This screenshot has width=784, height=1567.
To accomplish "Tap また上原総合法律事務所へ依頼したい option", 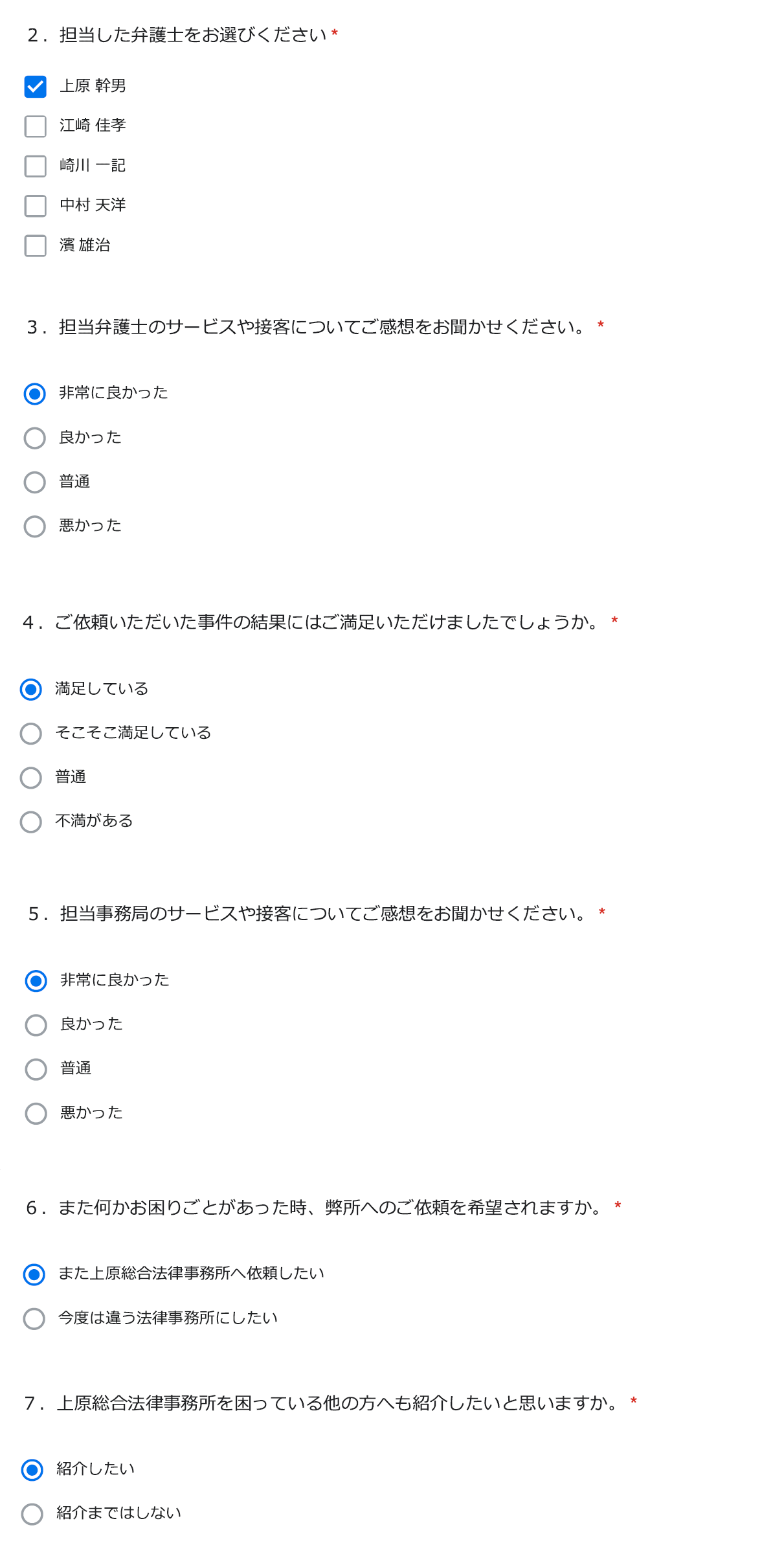I will click(x=34, y=1274).
